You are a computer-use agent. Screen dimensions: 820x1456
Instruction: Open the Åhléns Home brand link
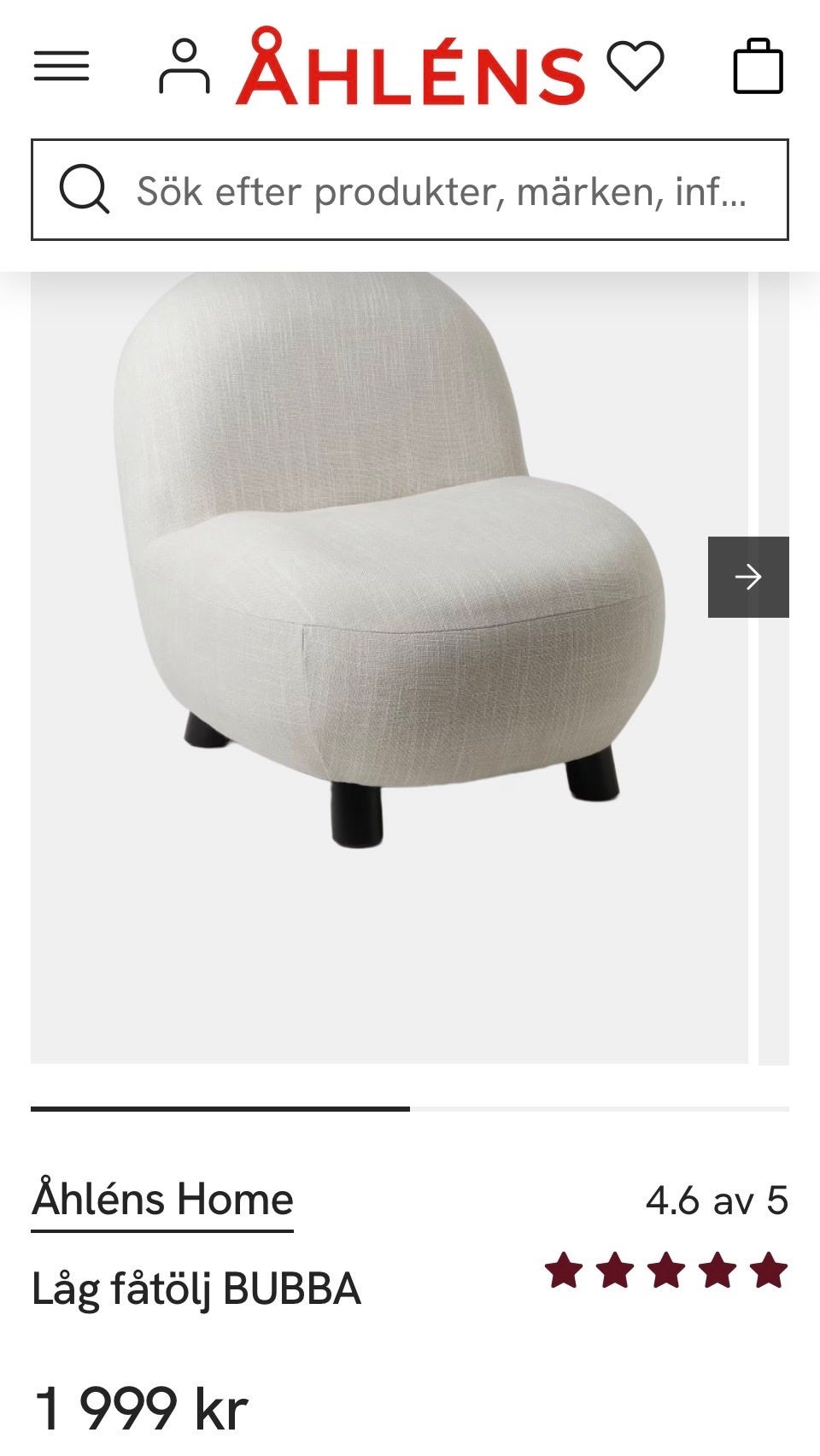pos(162,1200)
